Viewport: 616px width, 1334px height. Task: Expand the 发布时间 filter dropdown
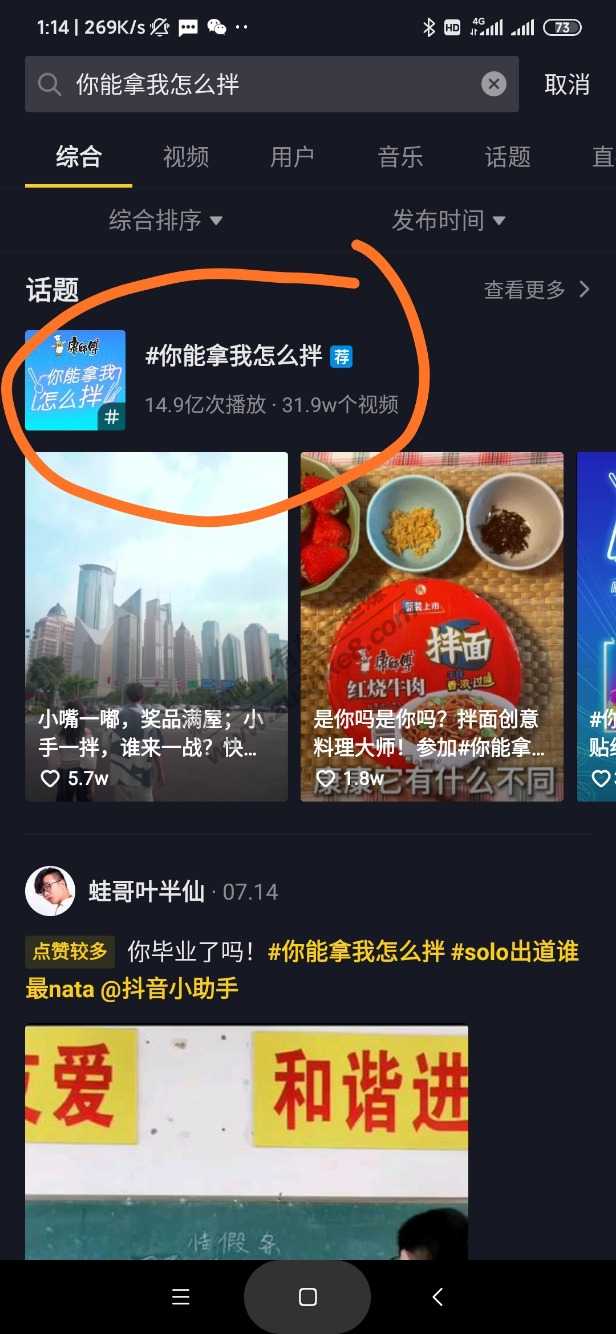coord(448,220)
